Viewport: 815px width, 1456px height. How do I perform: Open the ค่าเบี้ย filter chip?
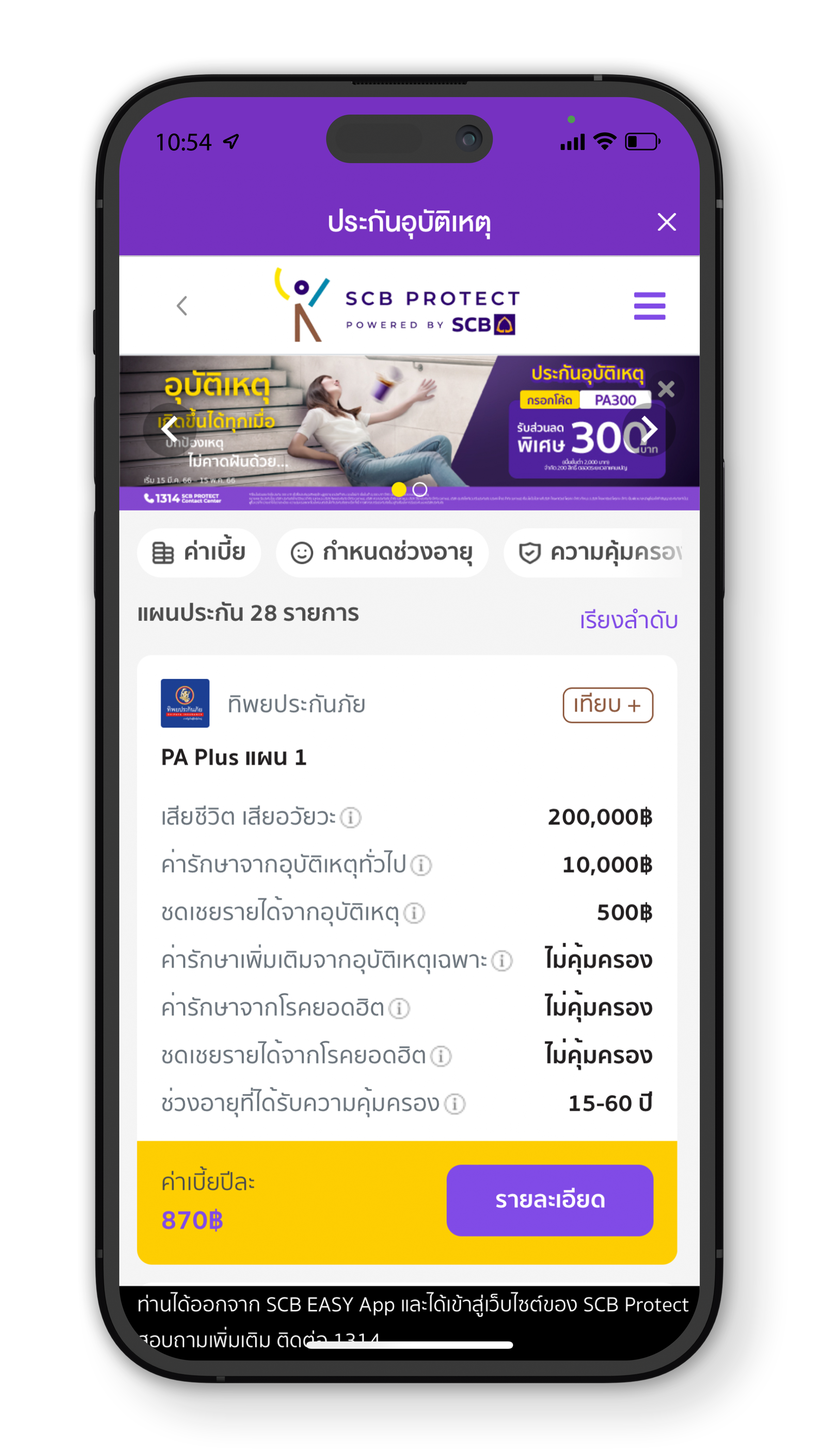point(198,552)
